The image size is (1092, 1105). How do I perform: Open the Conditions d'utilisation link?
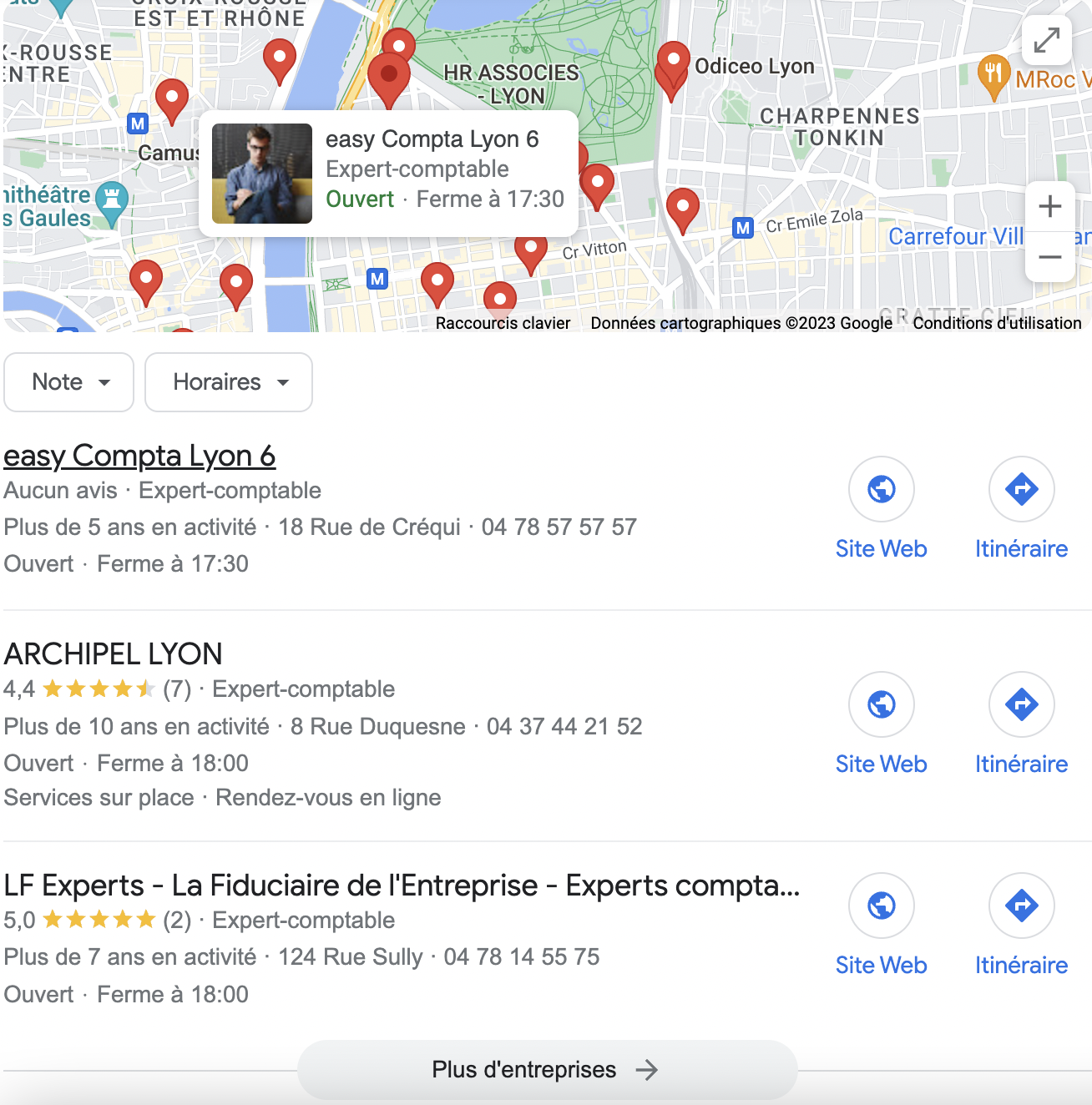click(x=997, y=323)
